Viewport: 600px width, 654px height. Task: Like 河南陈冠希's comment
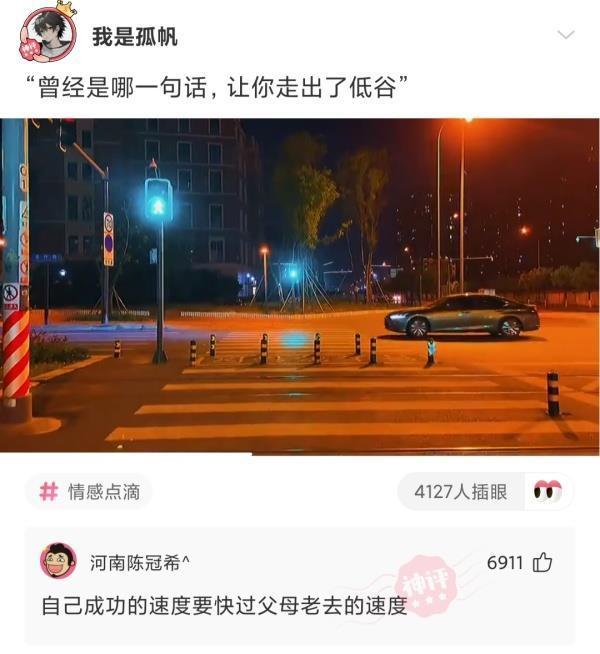tap(542, 562)
